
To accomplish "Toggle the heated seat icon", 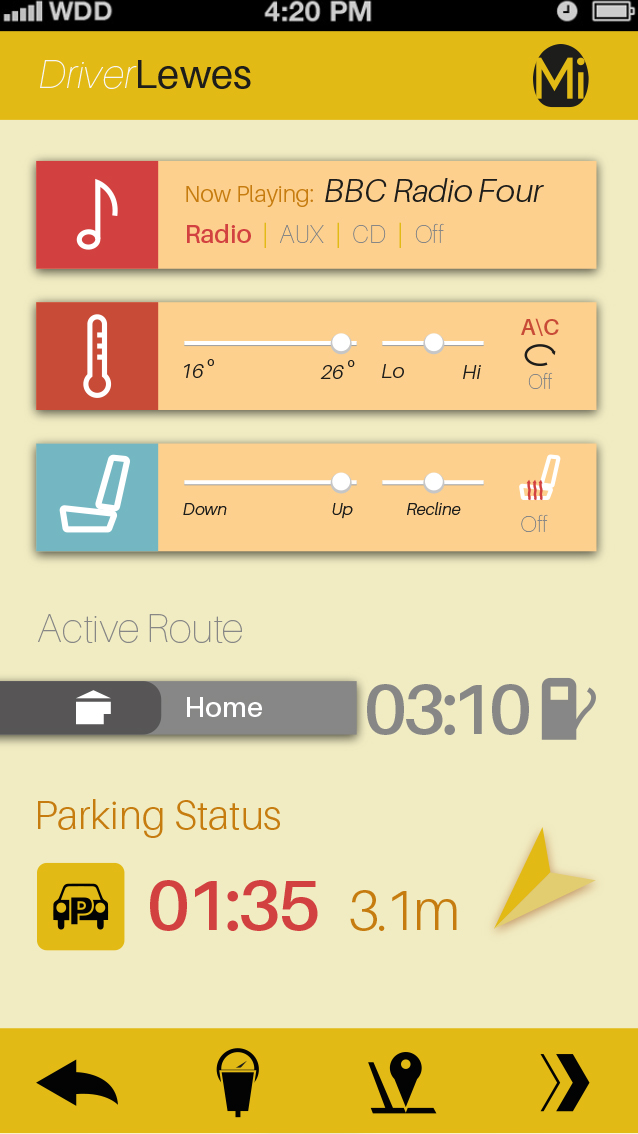I will 540,479.
